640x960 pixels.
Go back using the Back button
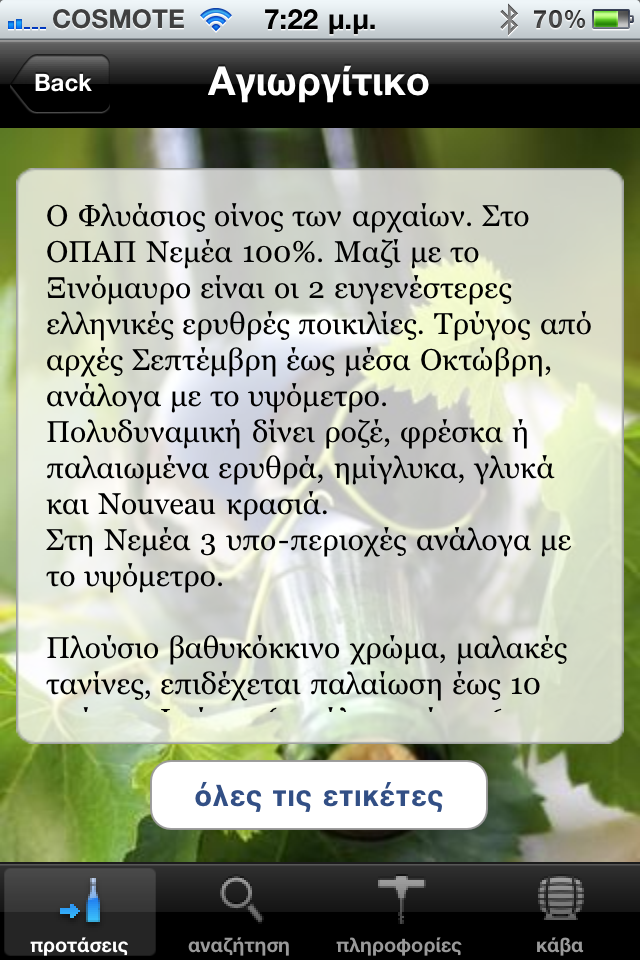[x=61, y=84]
